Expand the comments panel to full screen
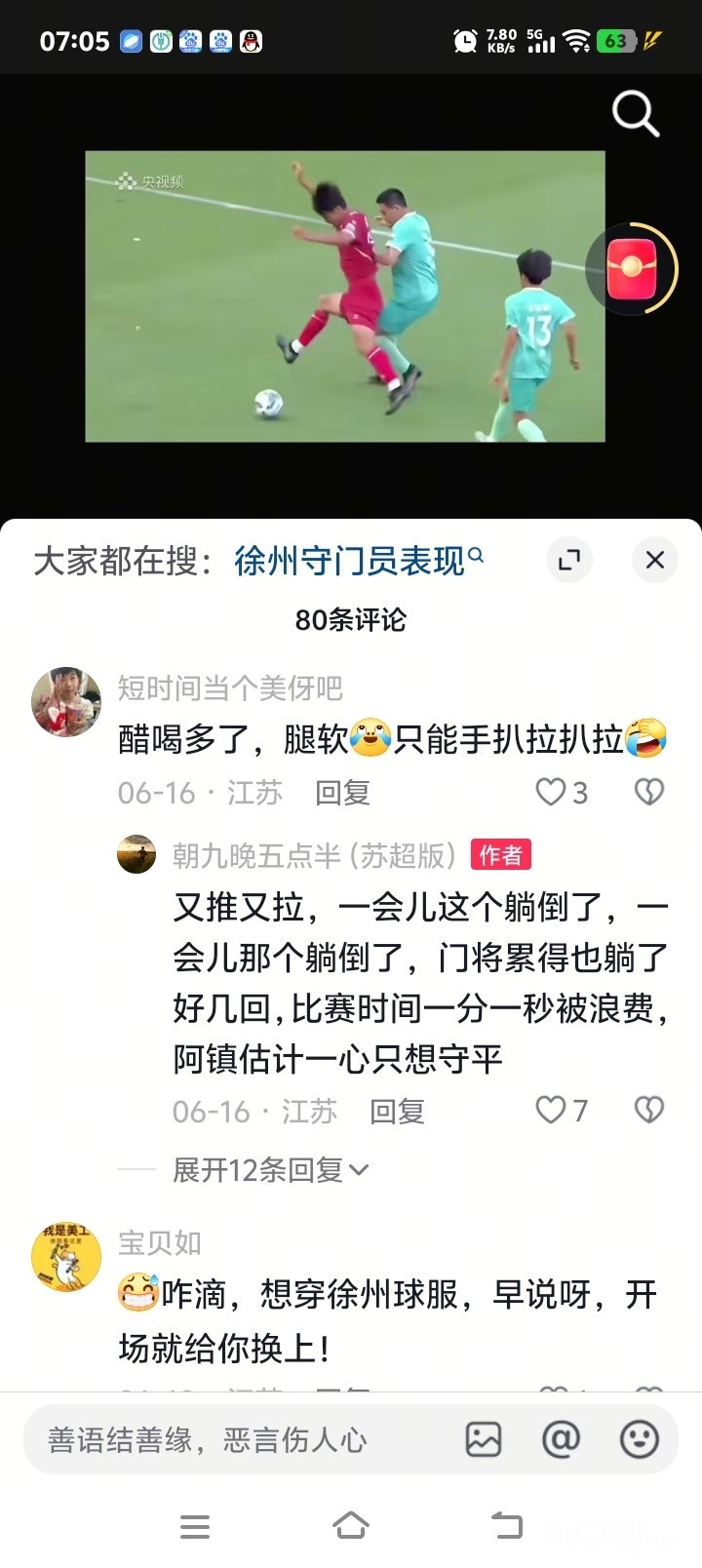 point(568,560)
